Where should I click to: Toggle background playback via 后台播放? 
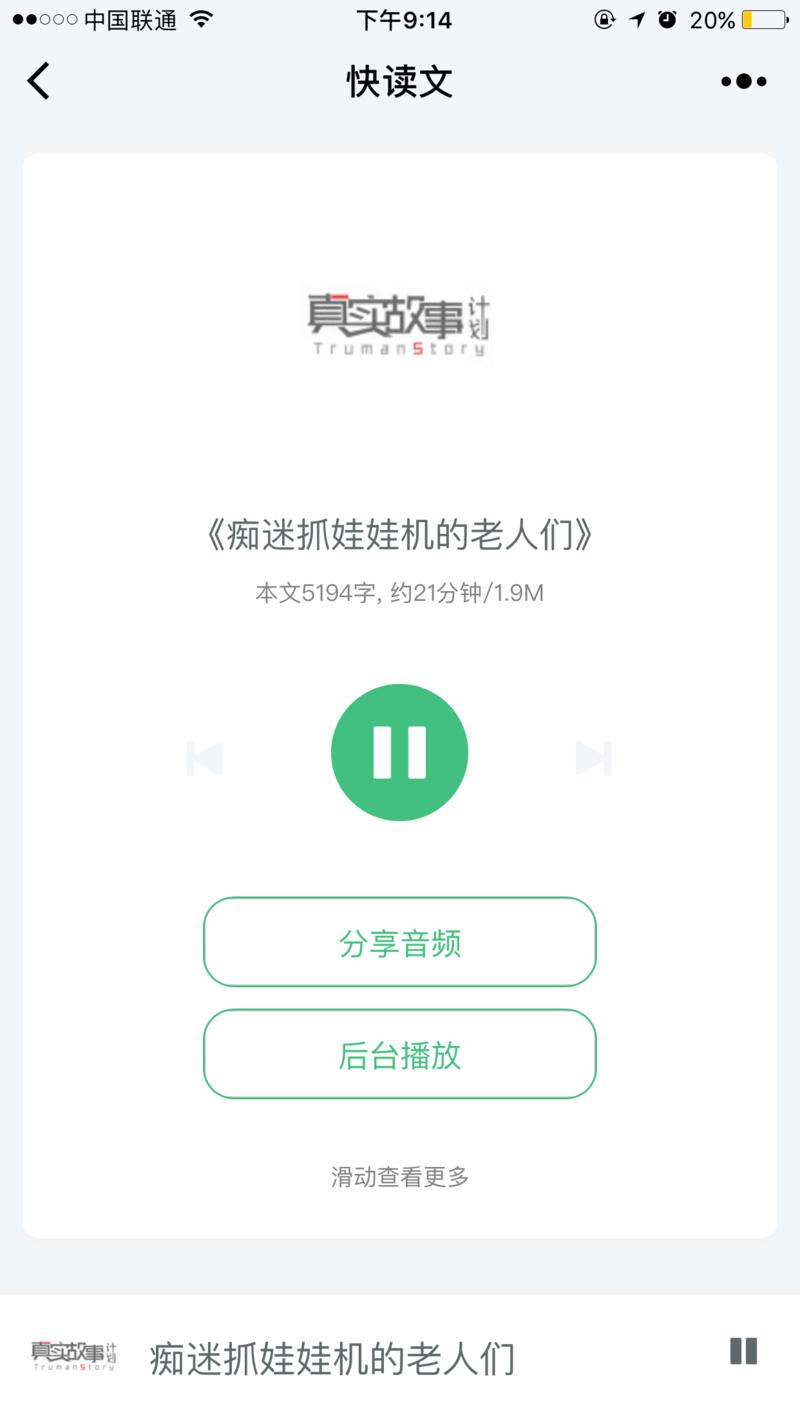pos(400,1054)
